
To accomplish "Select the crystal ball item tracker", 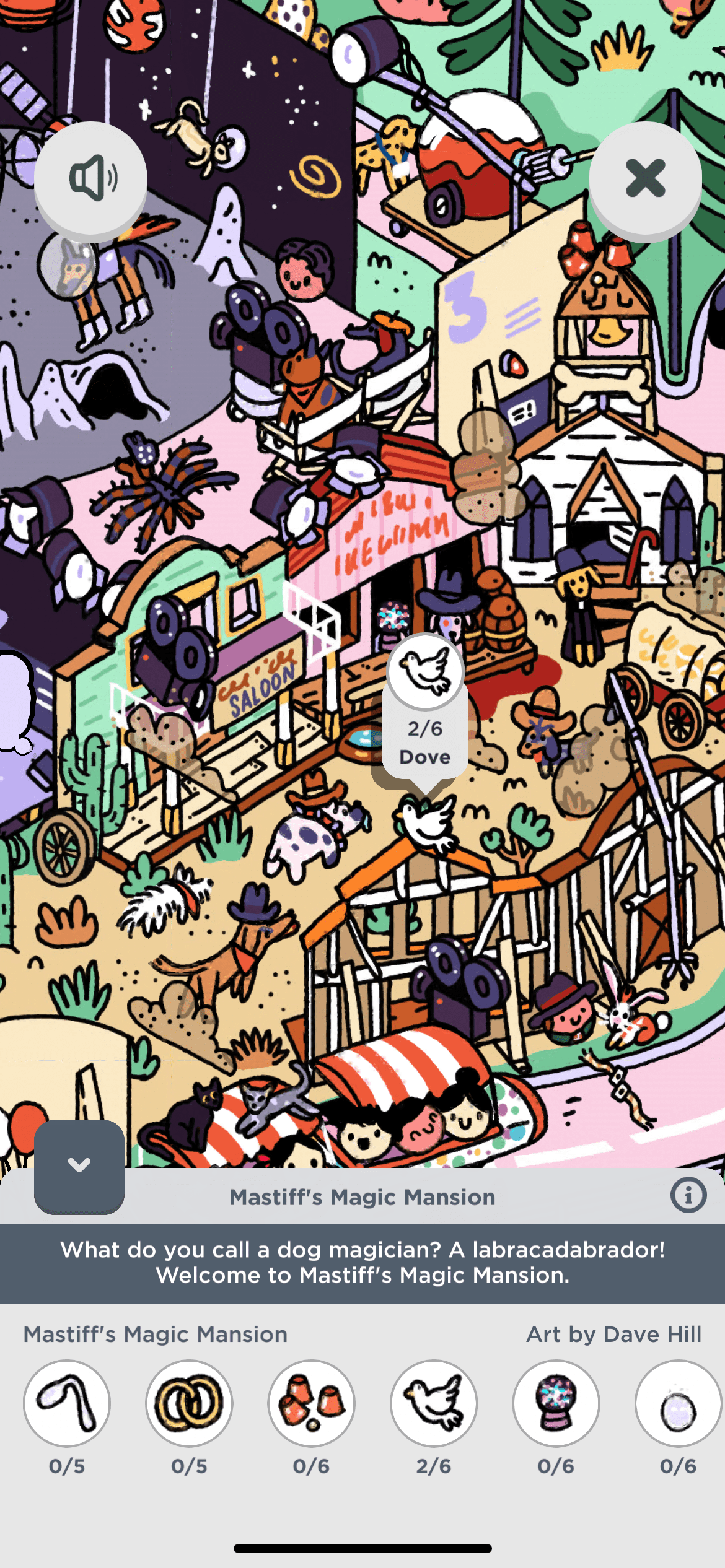I will (556, 1403).
